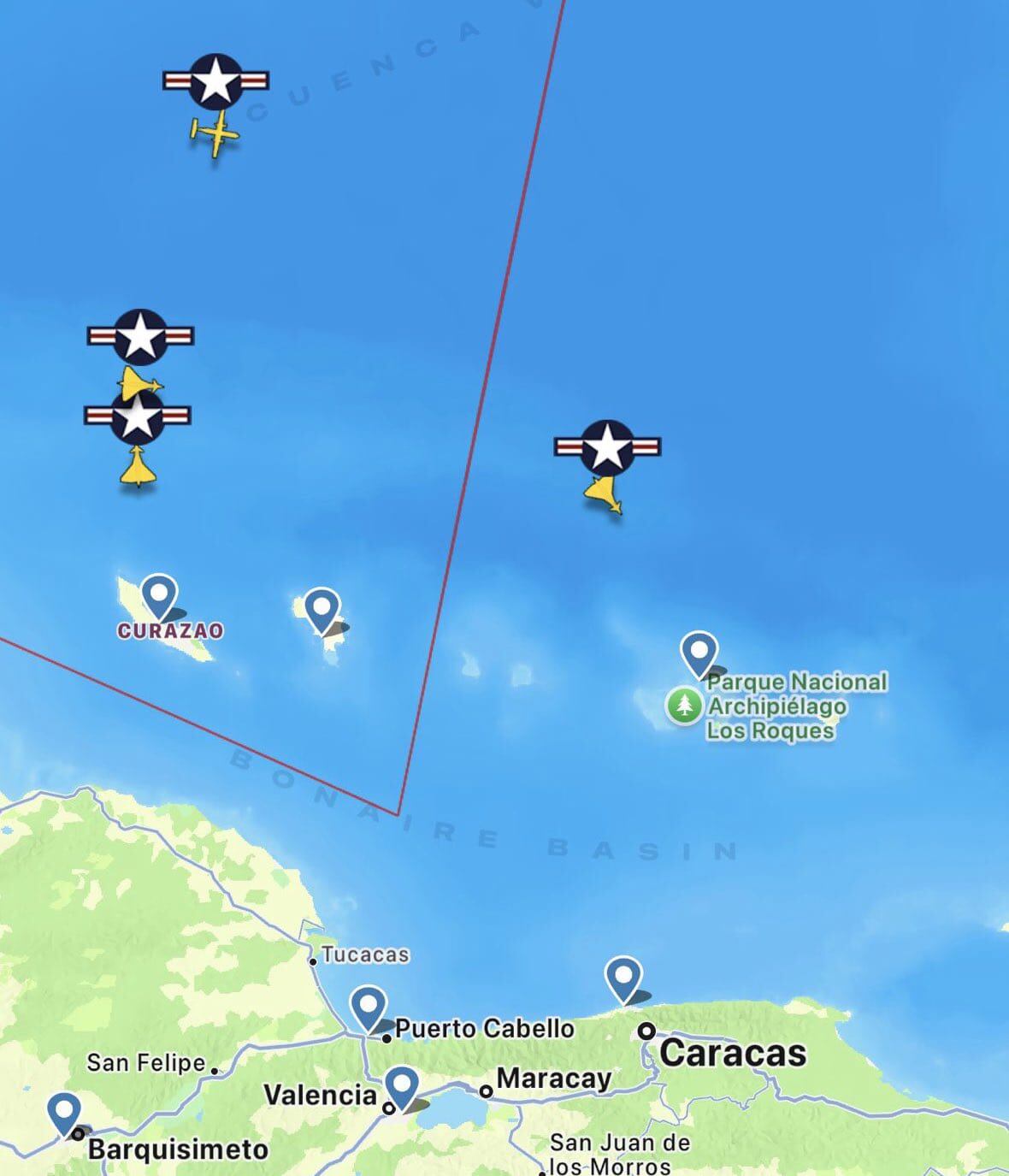
Task: Select the yellow propeller aircraft near Cuenca label
Action: click(215, 133)
